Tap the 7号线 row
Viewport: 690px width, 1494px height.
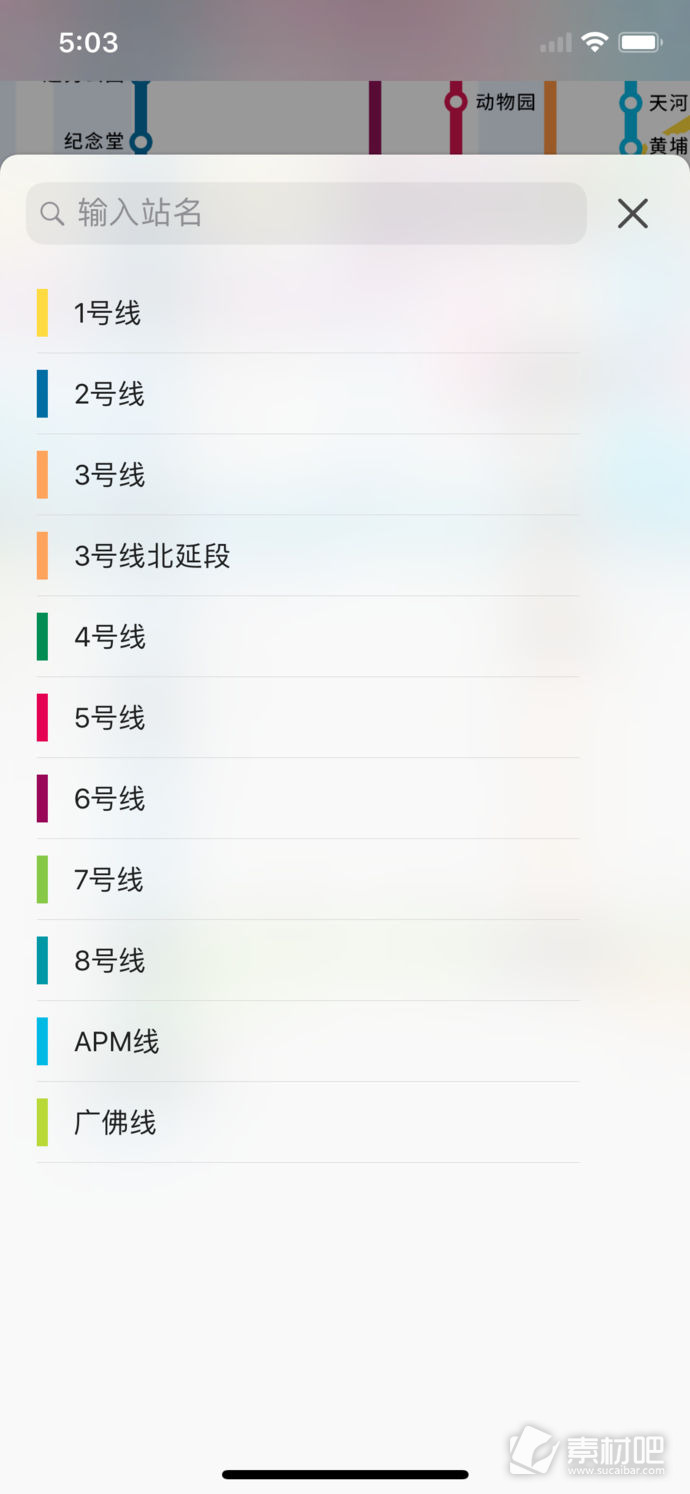[x=308, y=880]
